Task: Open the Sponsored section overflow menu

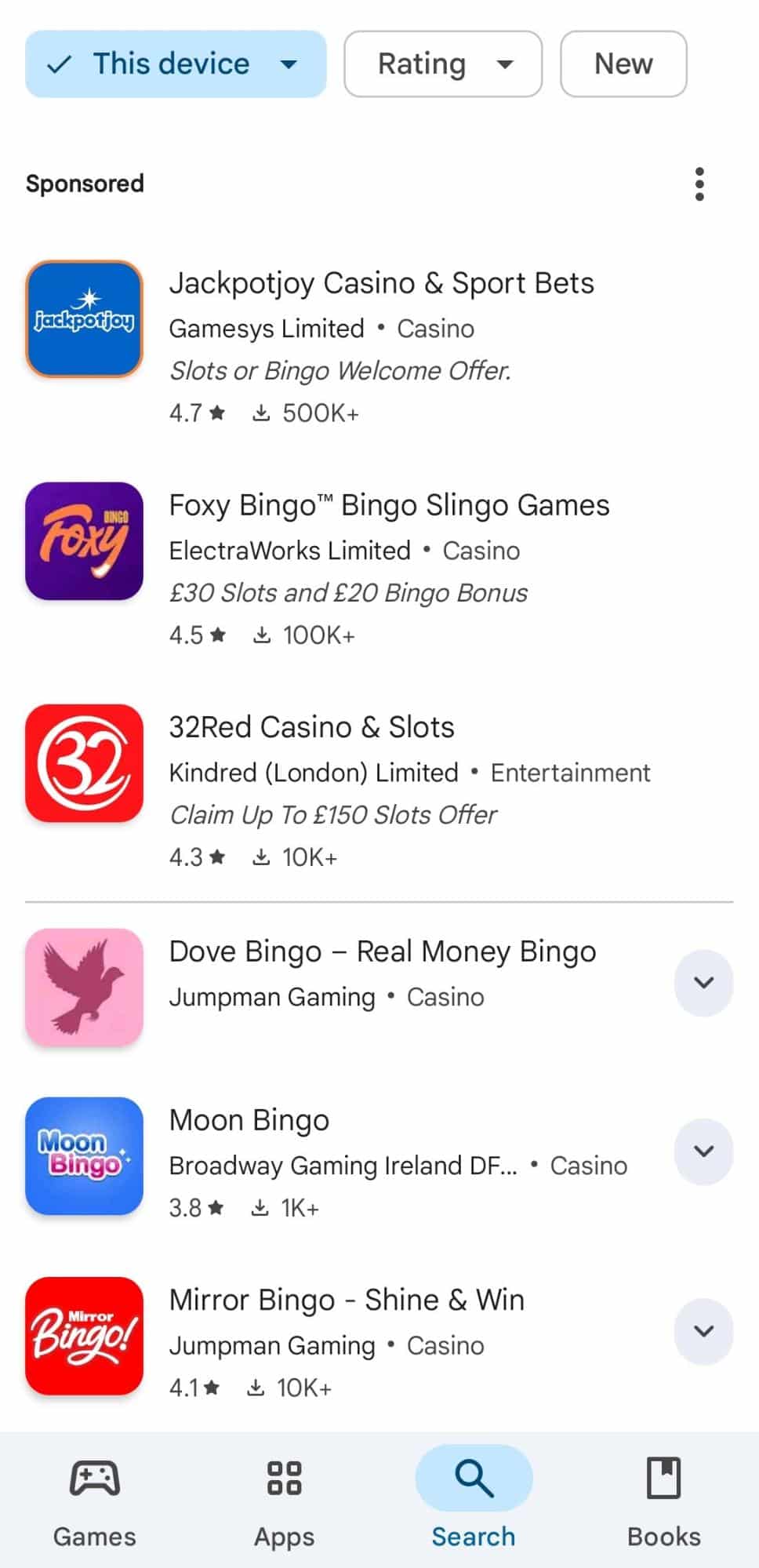Action: point(699,184)
